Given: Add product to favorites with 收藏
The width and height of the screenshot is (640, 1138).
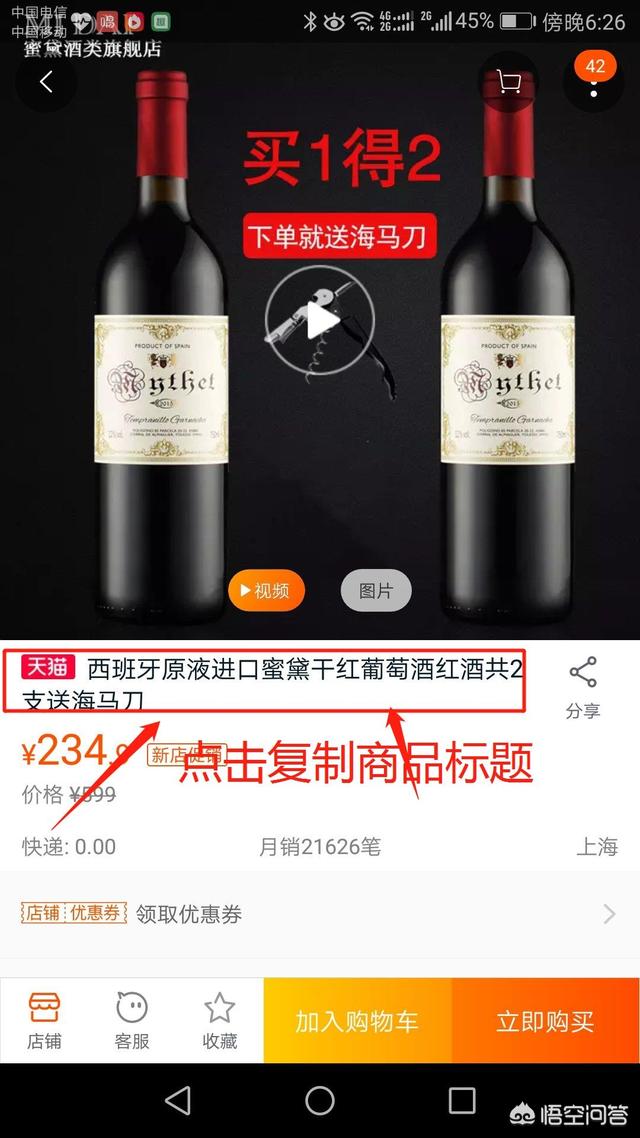Looking at the screenshot, I should pos(219,1020).
